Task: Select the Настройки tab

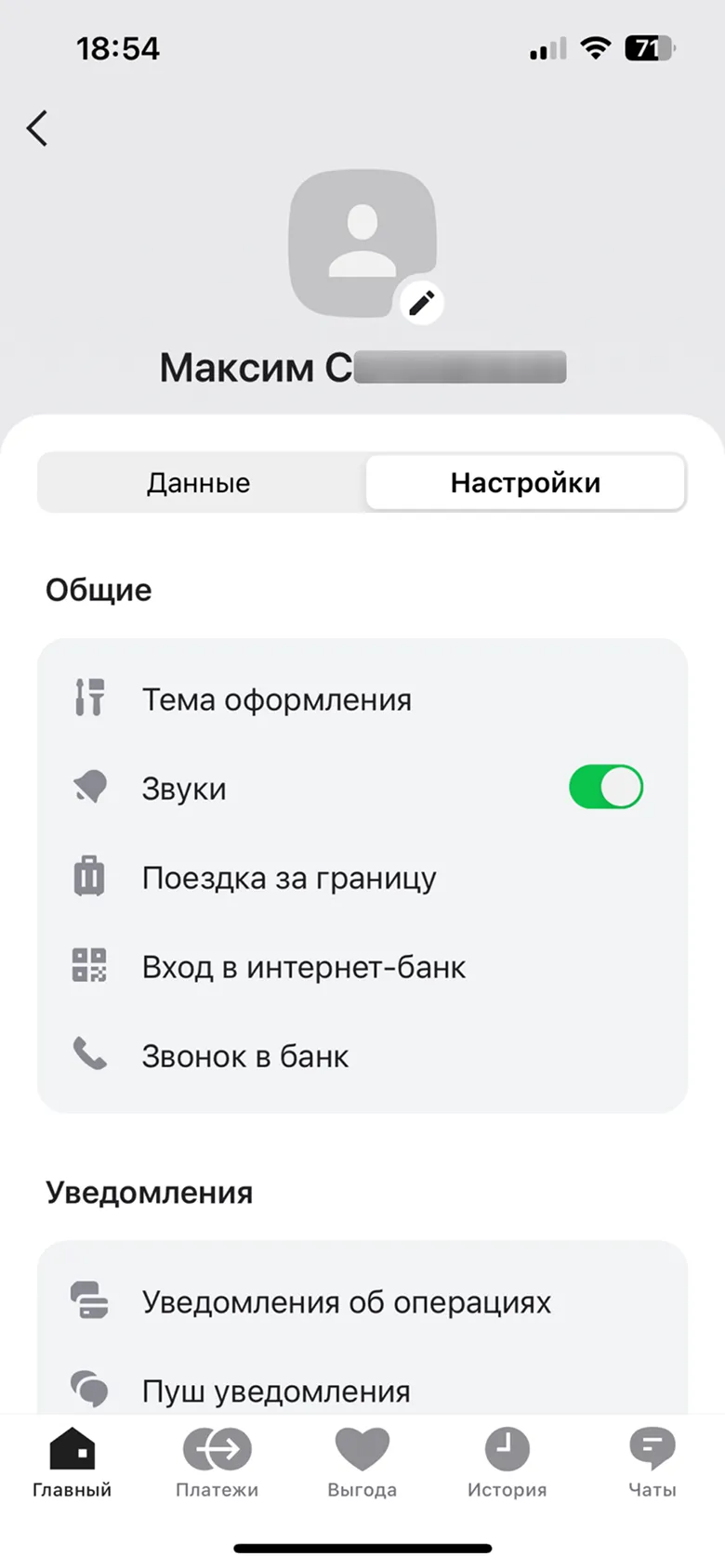Action: pos(525,483)
